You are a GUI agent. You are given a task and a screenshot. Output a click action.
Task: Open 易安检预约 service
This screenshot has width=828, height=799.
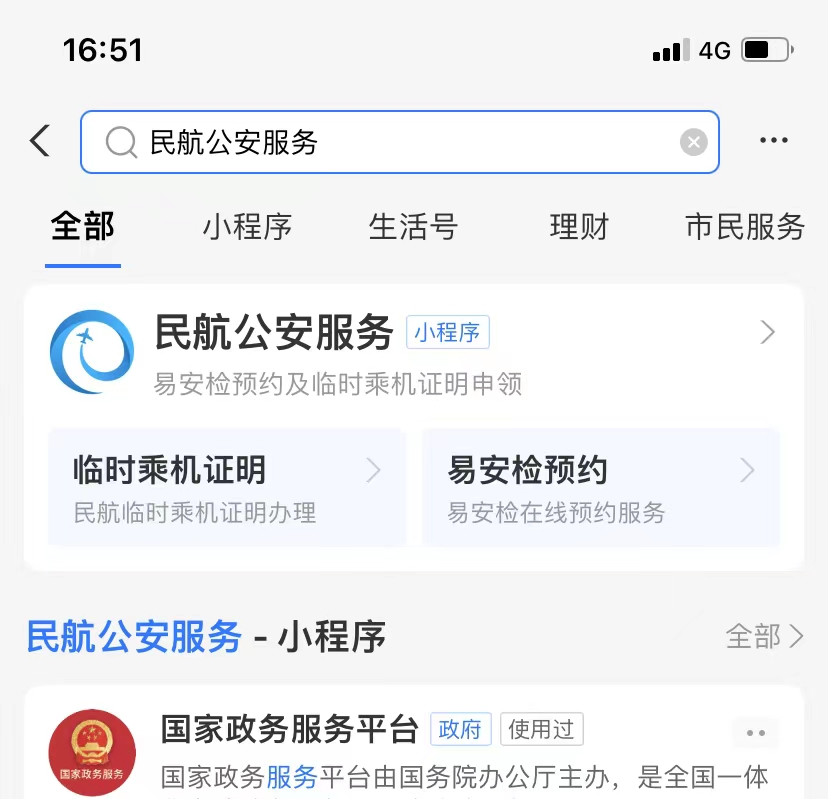coord(601,487)
